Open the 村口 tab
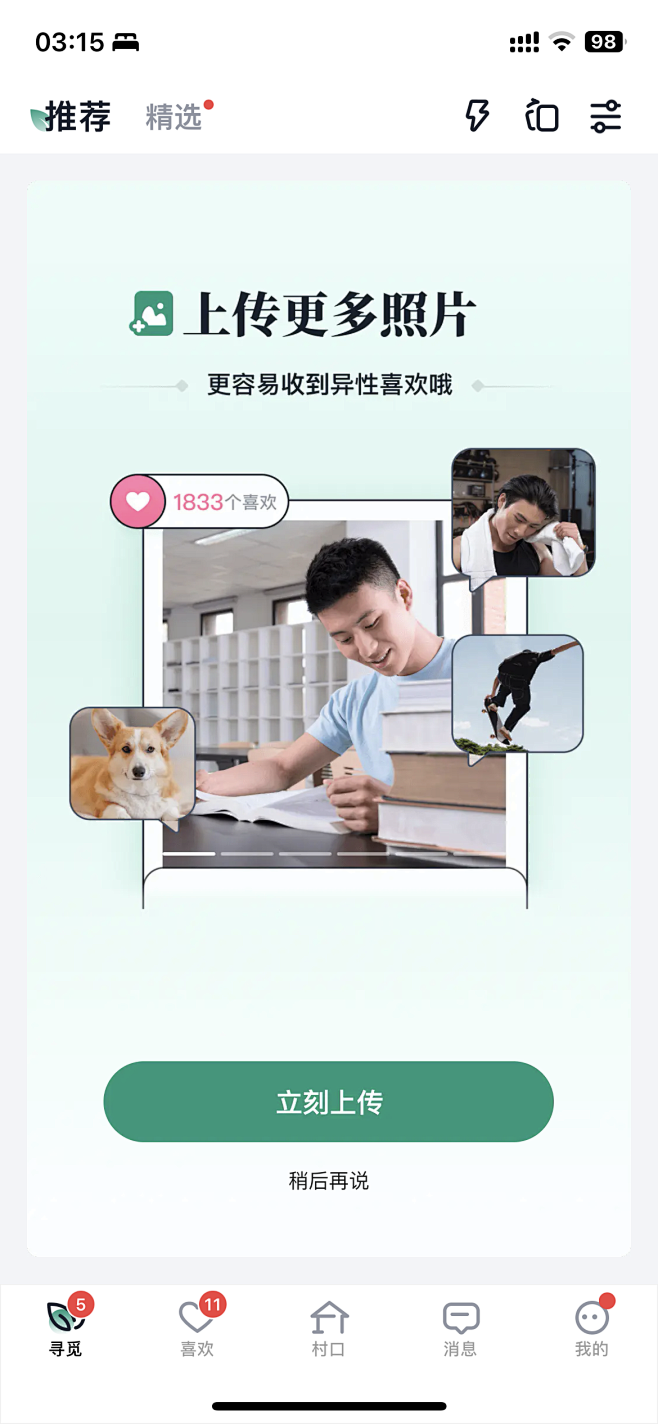This screenshot has width=658, height=1424. click(328, 1327)
